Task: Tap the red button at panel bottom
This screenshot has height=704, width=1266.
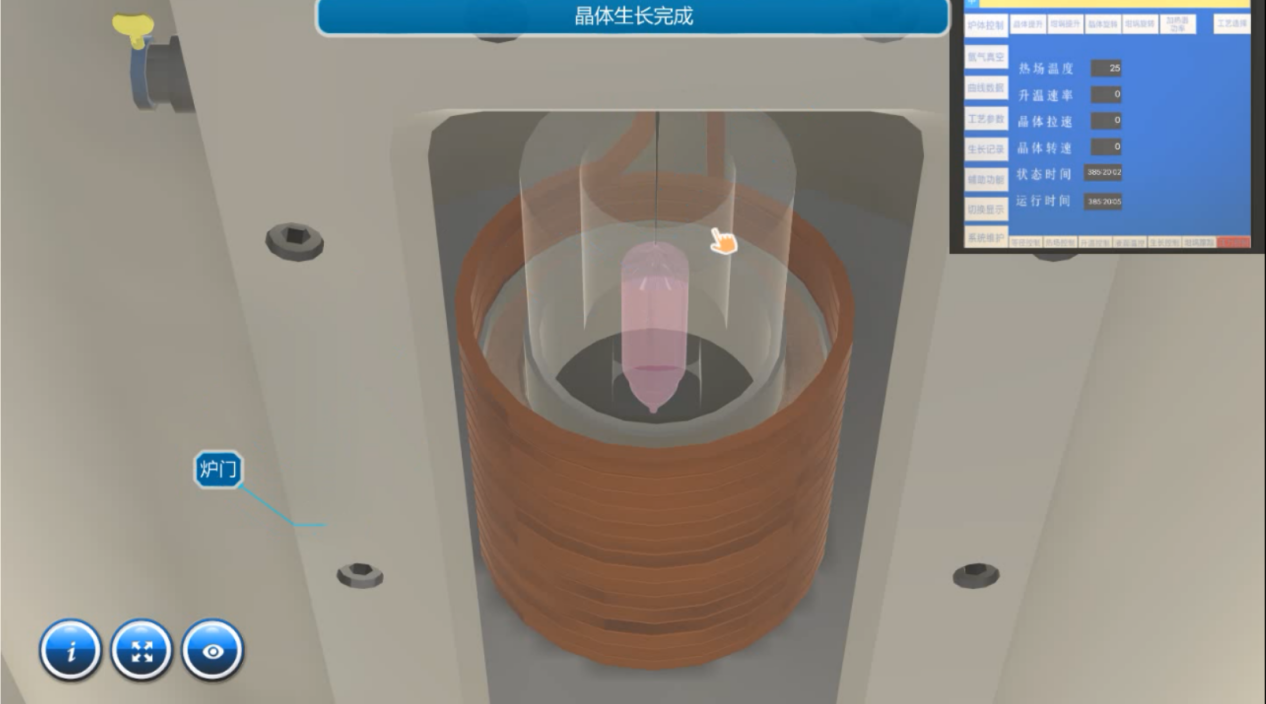Action: (1234, 242)
